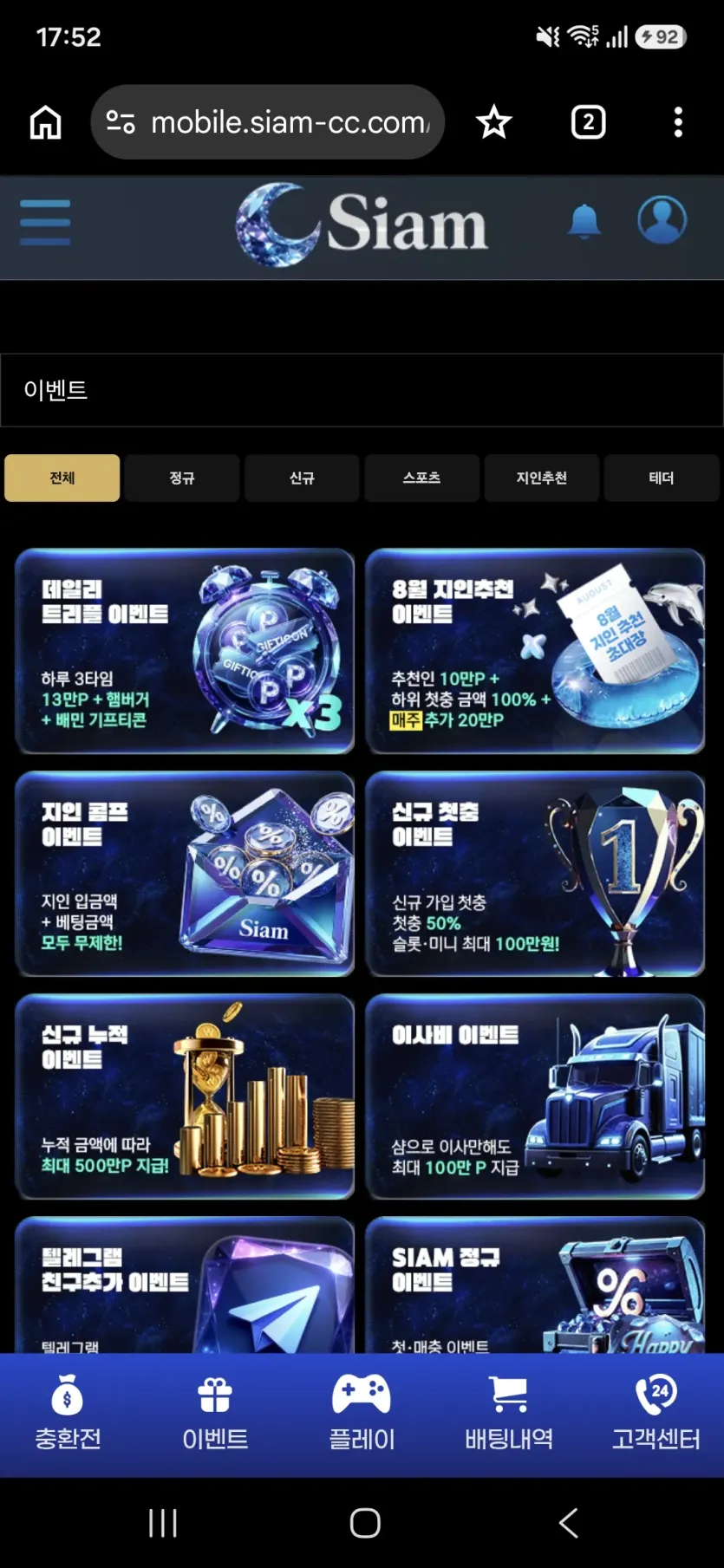This screenshot has height=1568, width=724.
Task: Go to 충환전 in the bottom bar
Action: click(x=68, y=1413)
